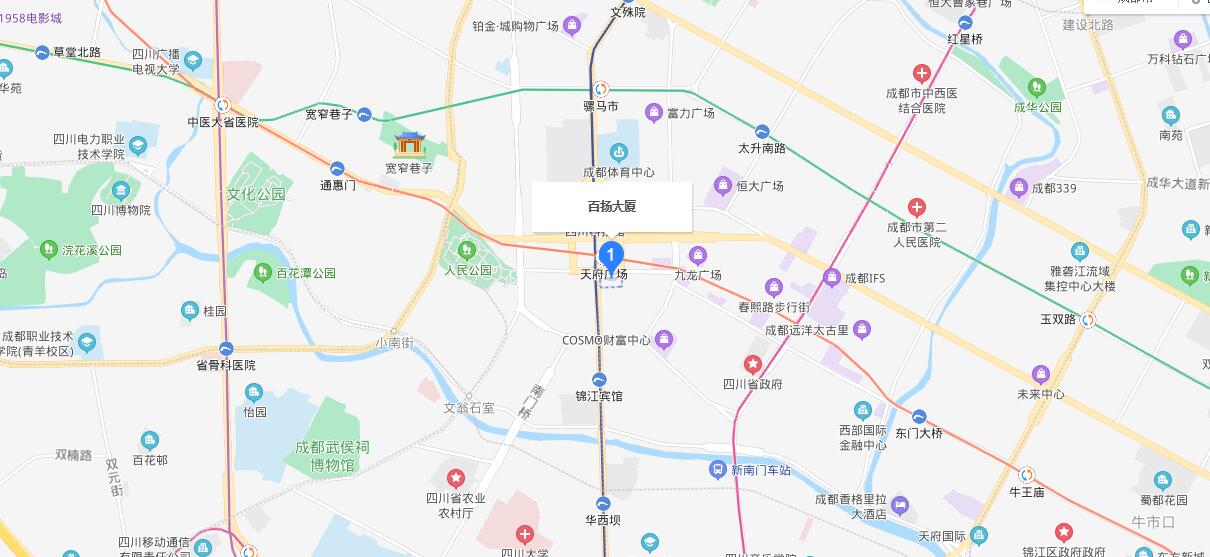Tap the 成都市第二人民医院 hospital pin
1210x557 pixels.
(x=916, y=207)
